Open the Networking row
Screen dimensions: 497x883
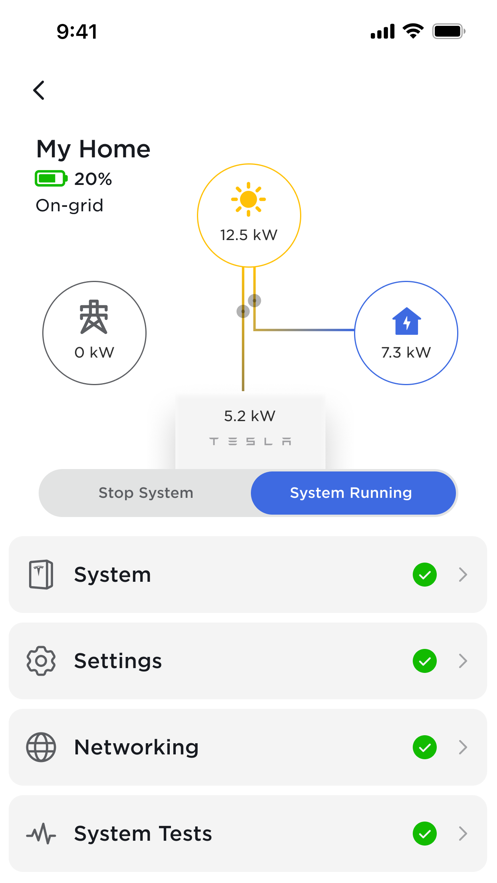click(x=248, y=747)
